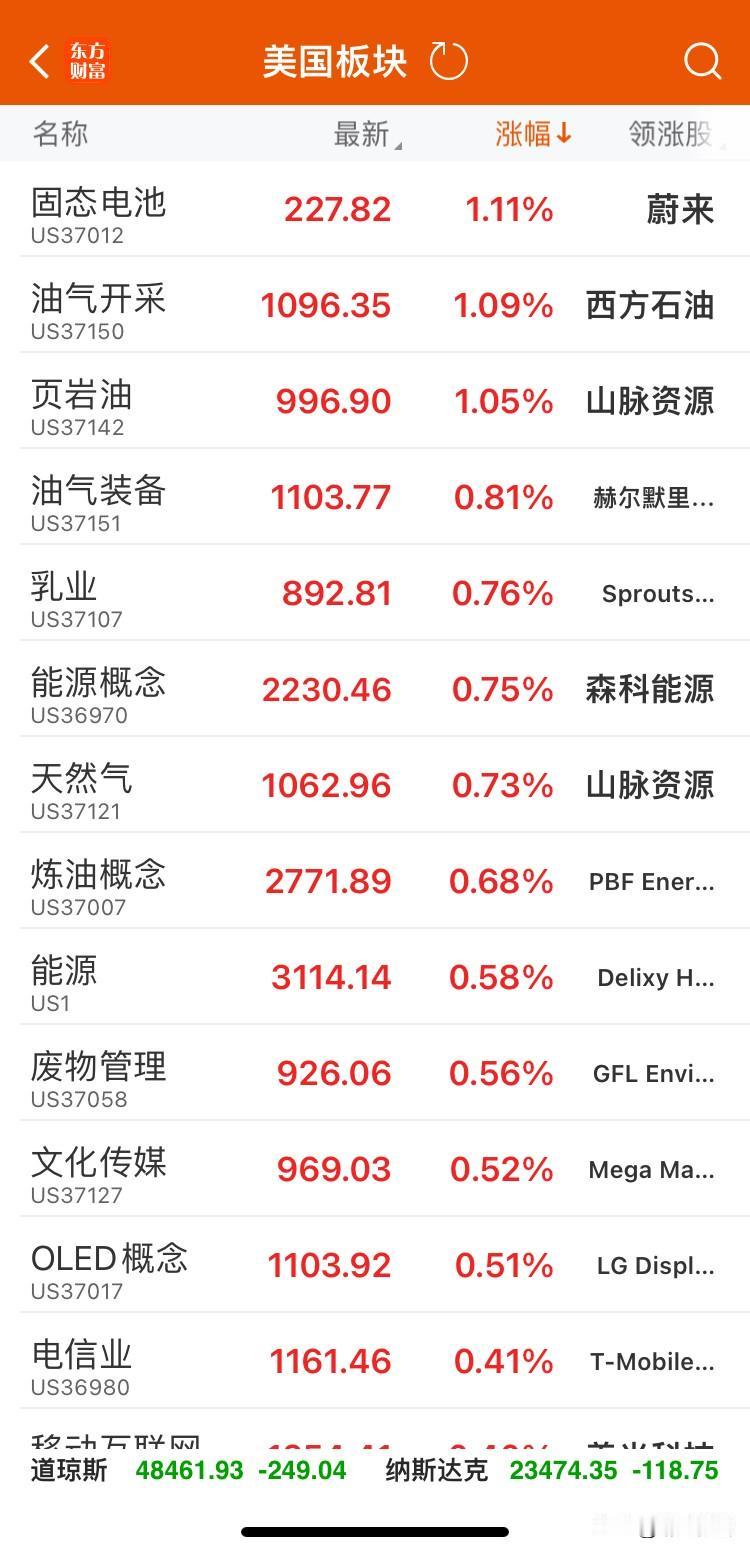Open the 纳斯达克 index in the bottom ticker

tap(552, 1470)
